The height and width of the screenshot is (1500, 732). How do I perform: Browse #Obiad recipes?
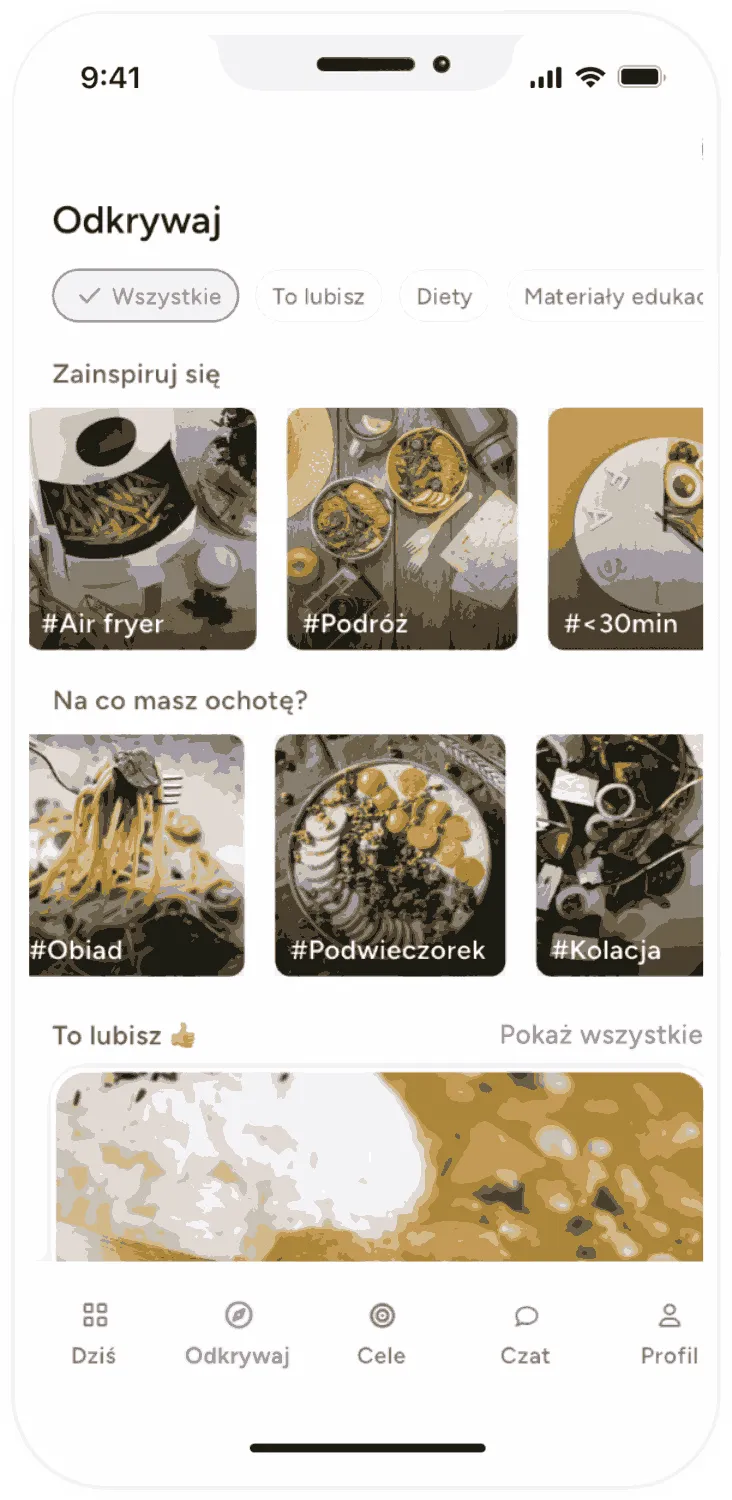(137, 855)
